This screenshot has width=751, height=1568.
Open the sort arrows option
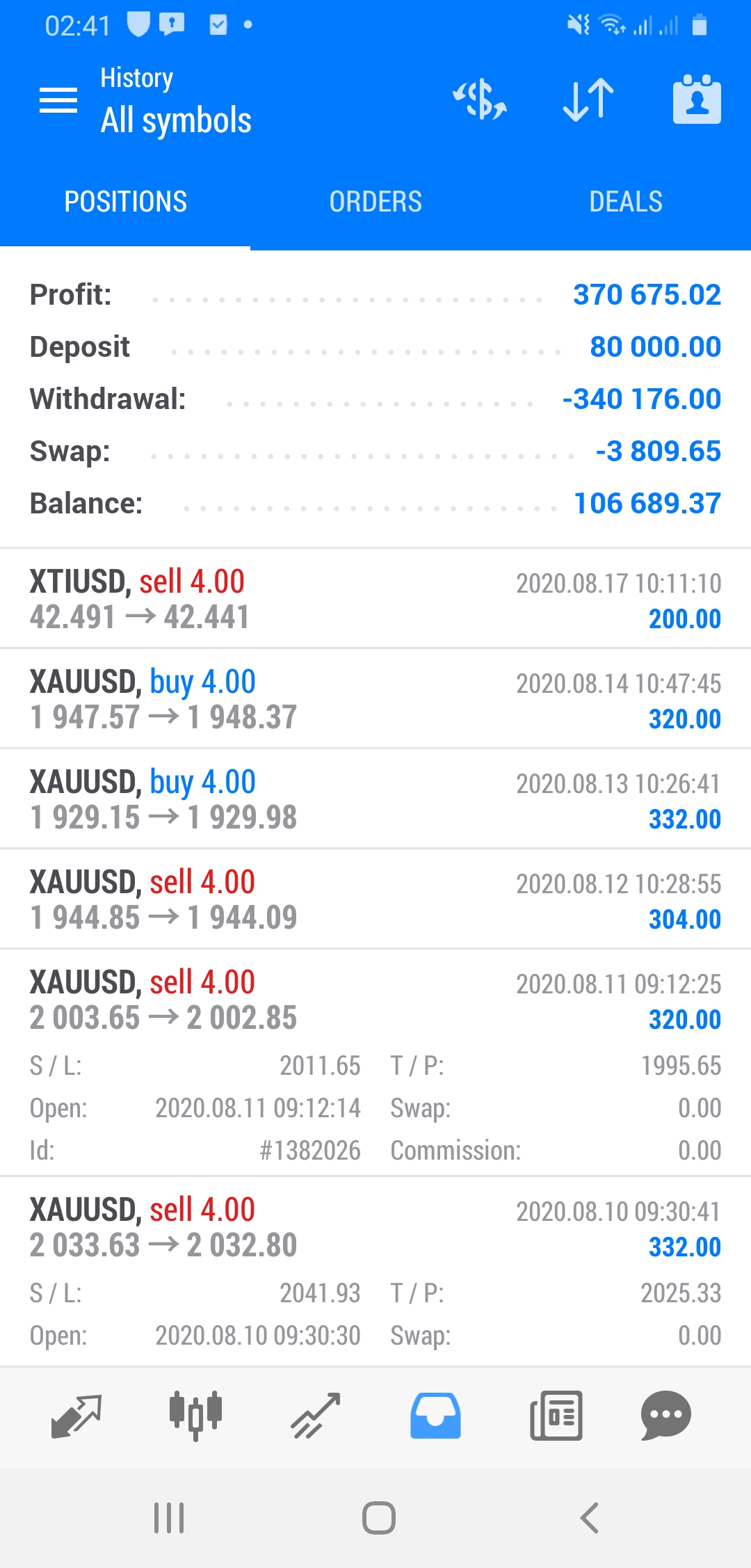(x=588, y=100)
